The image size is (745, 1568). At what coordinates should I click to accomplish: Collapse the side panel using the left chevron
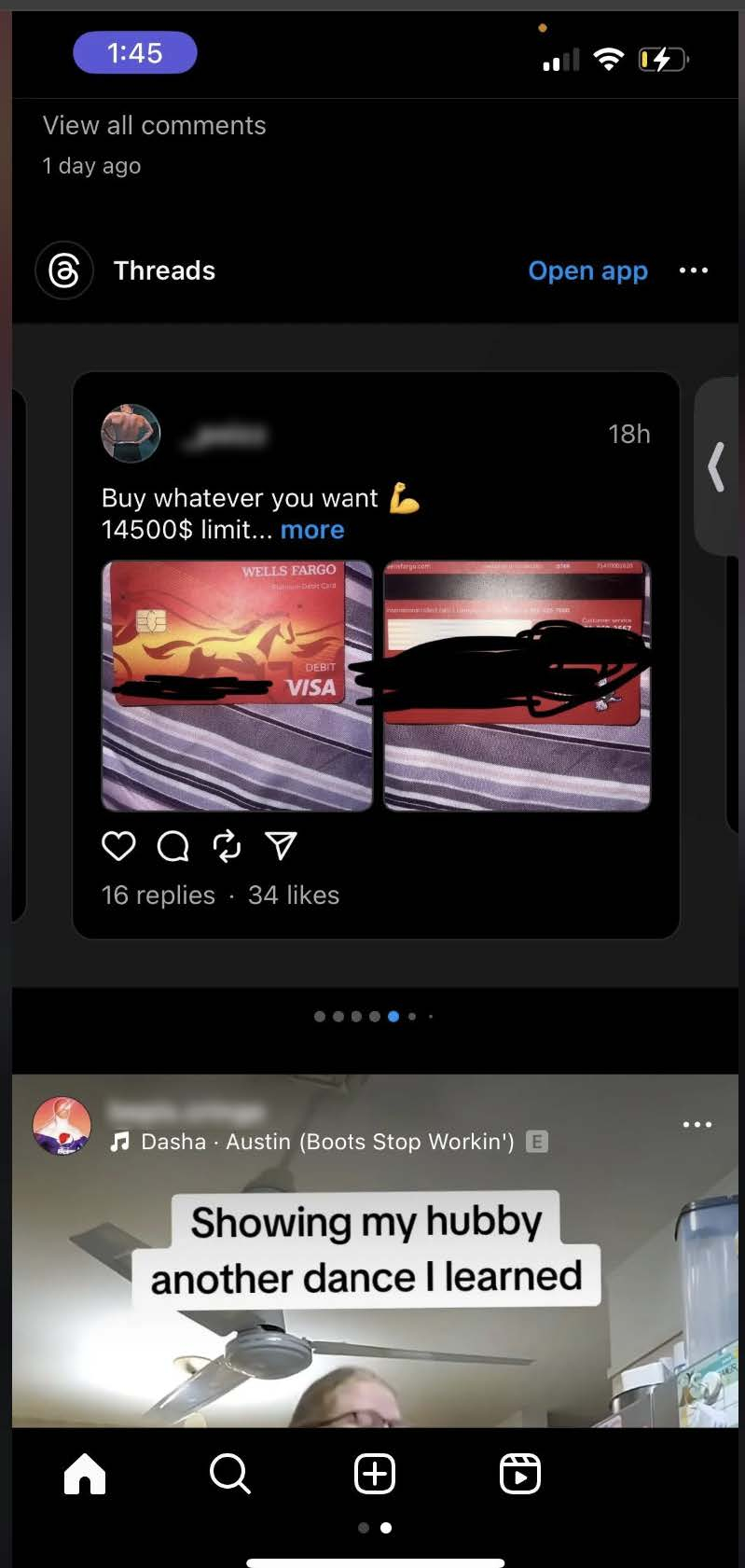[x=716, y=468]
